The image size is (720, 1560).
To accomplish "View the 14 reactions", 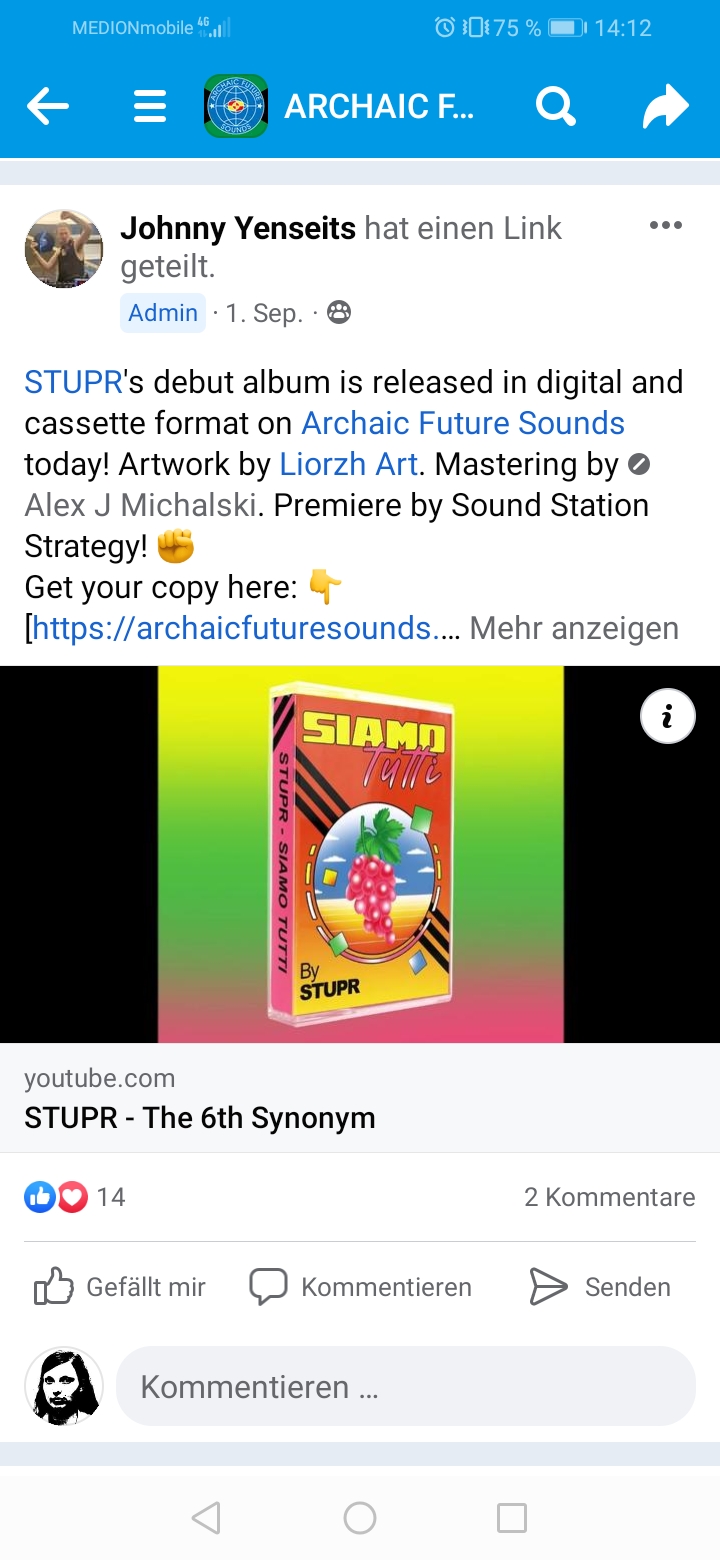I will 76,1197.
